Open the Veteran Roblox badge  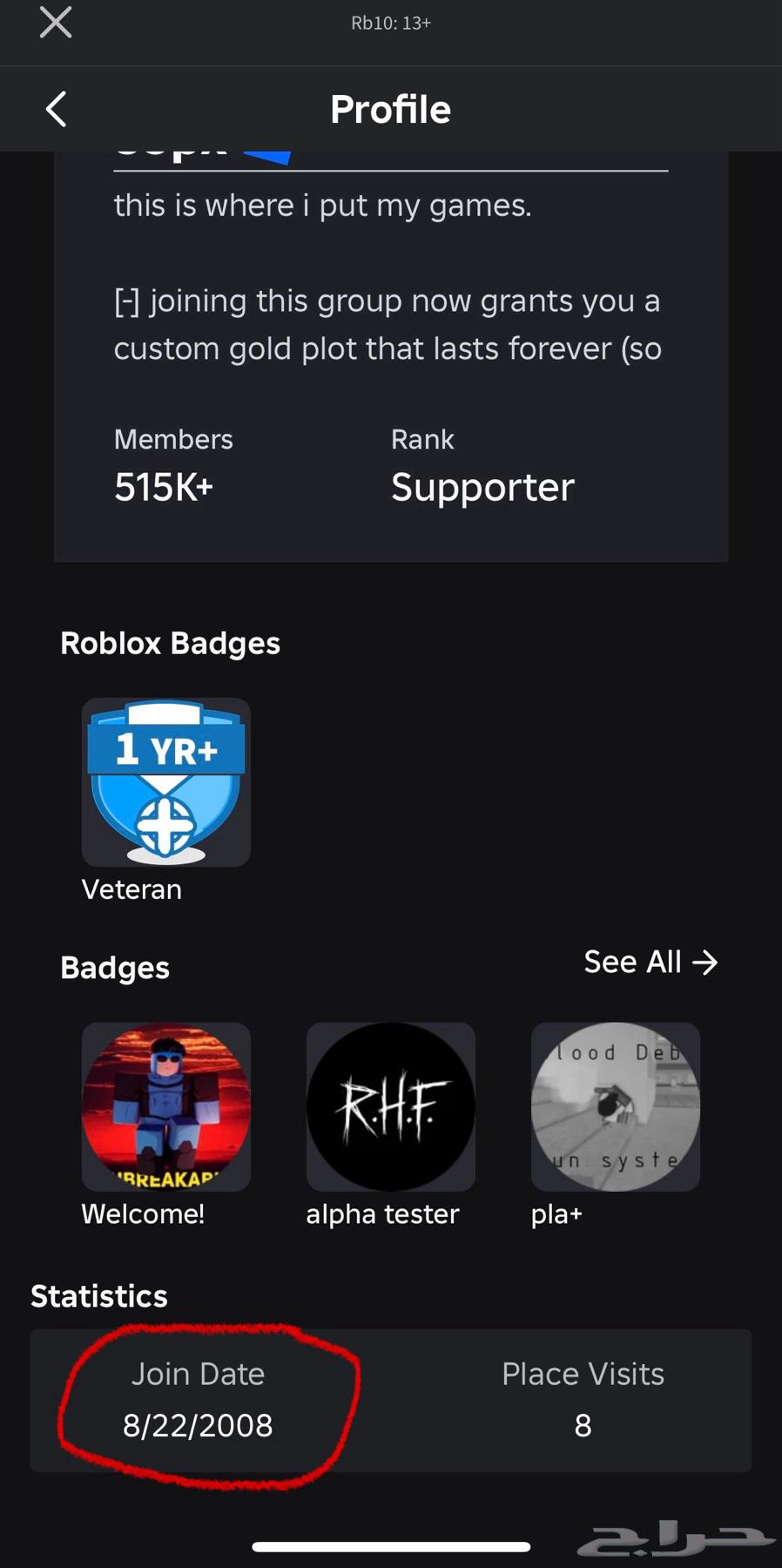(x=166, y=782)
